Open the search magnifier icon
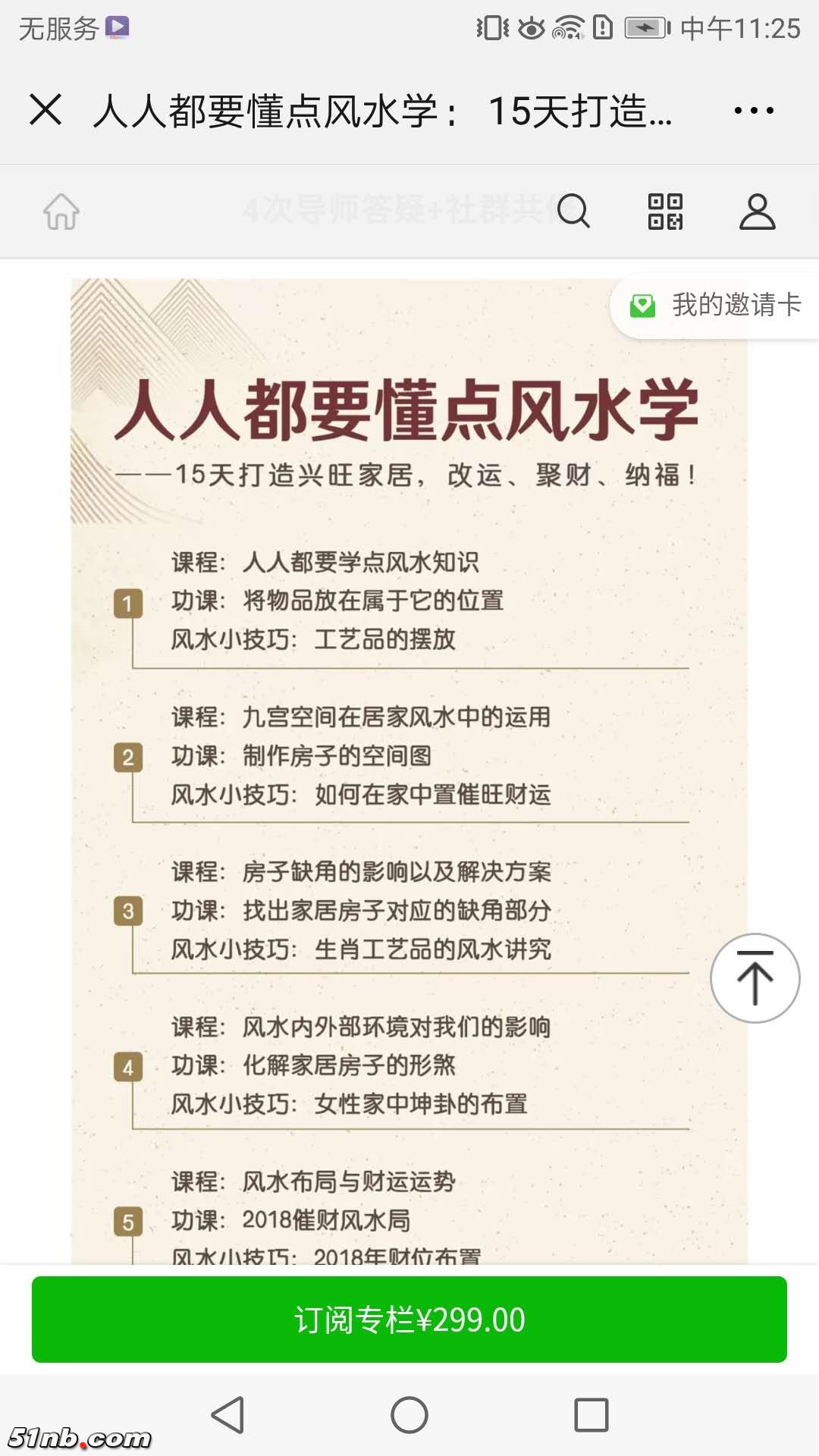The width and height of the screenshot is (819, 1456). [573, 211]
